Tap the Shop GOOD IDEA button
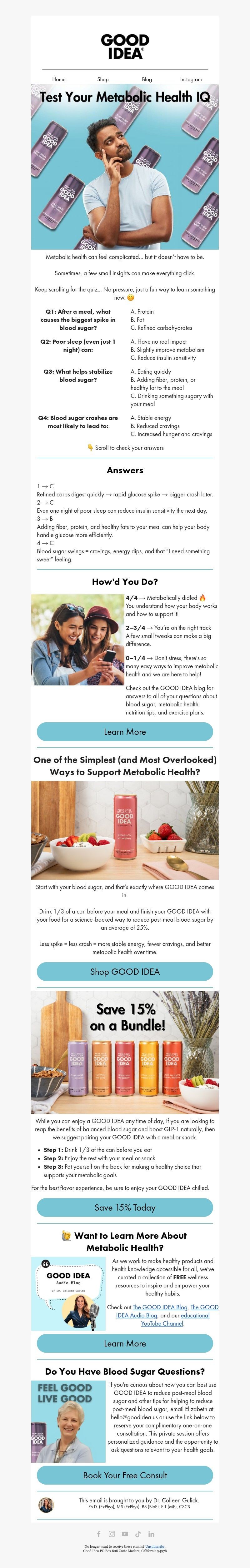This screenshot has width=250, height=1568. coord(125,972)
